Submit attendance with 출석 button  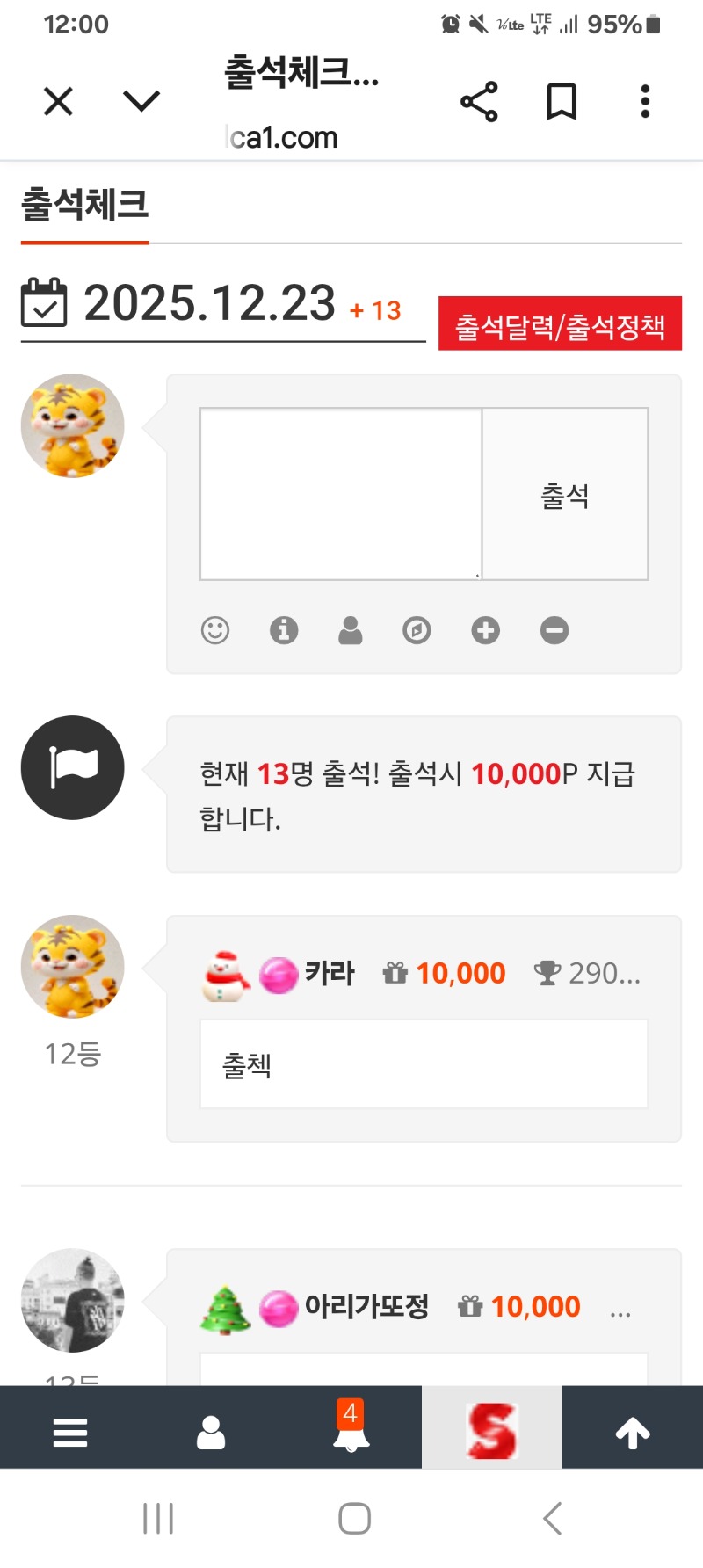point(565,495)
